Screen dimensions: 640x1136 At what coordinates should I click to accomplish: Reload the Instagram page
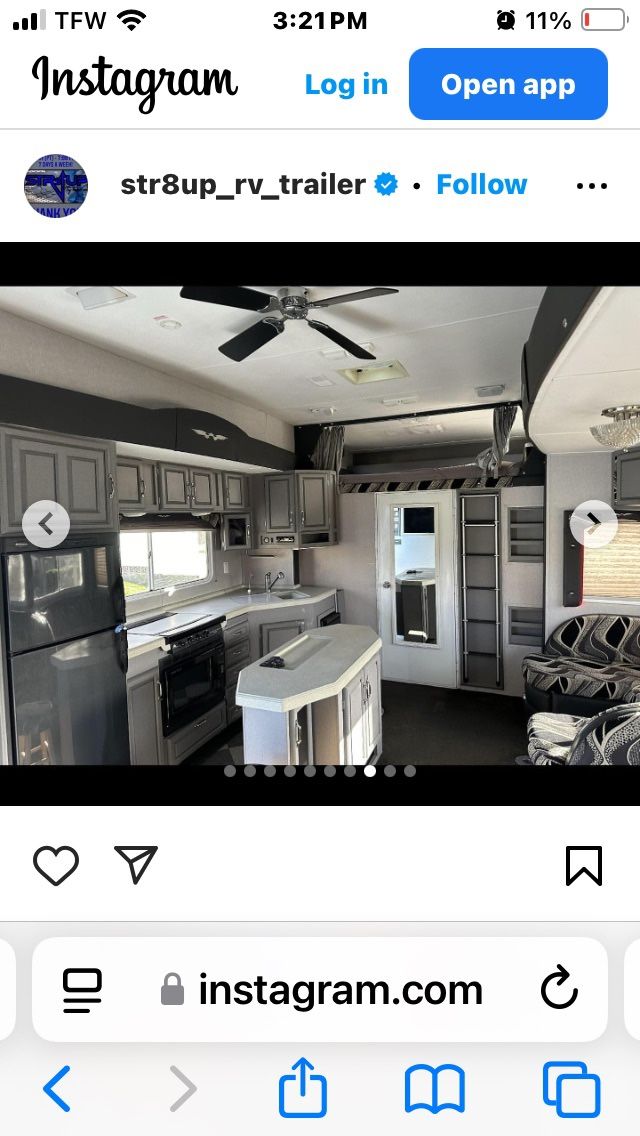coord(559,990)
